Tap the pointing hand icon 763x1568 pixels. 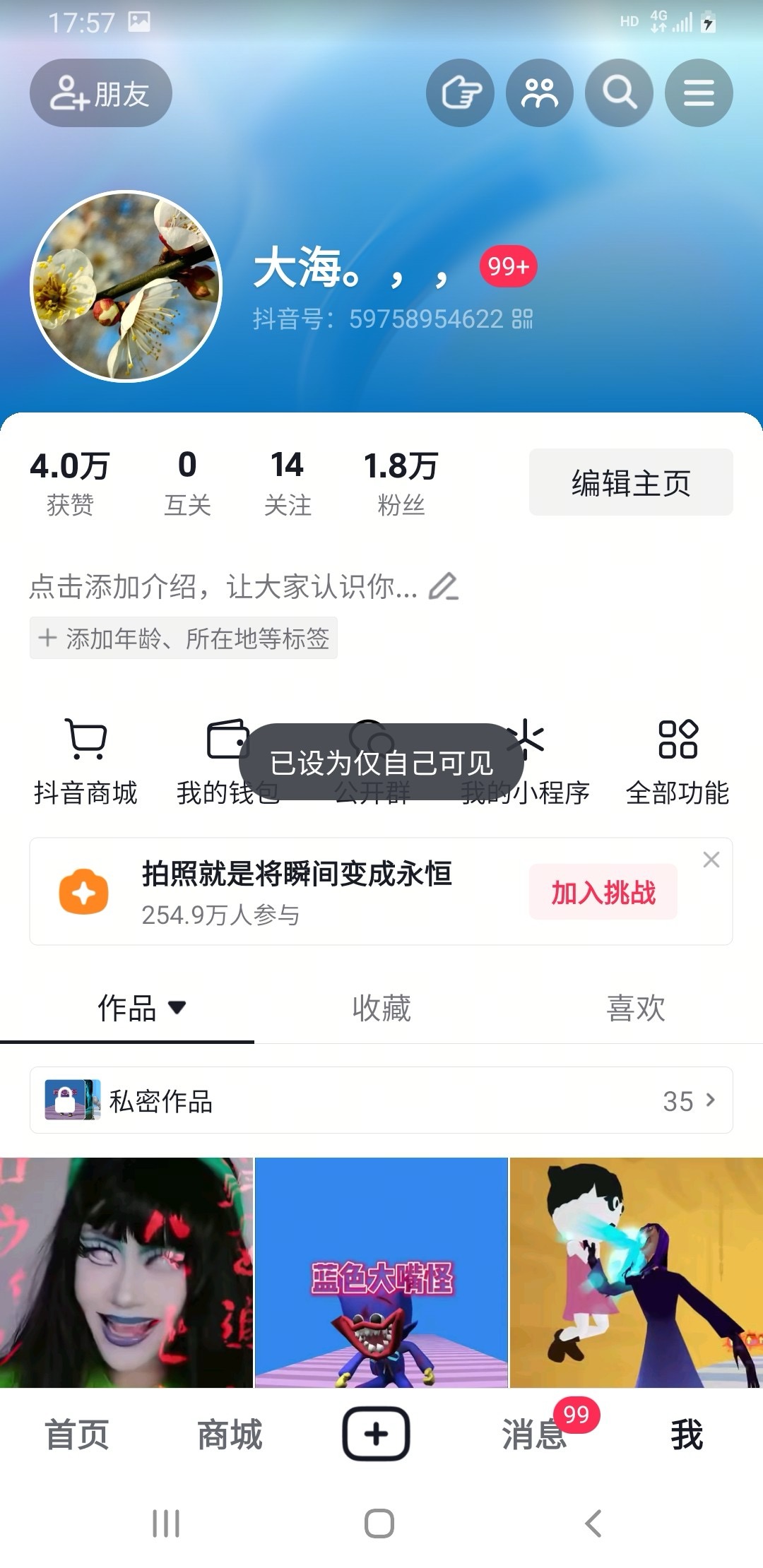click(x=461, y=93)
